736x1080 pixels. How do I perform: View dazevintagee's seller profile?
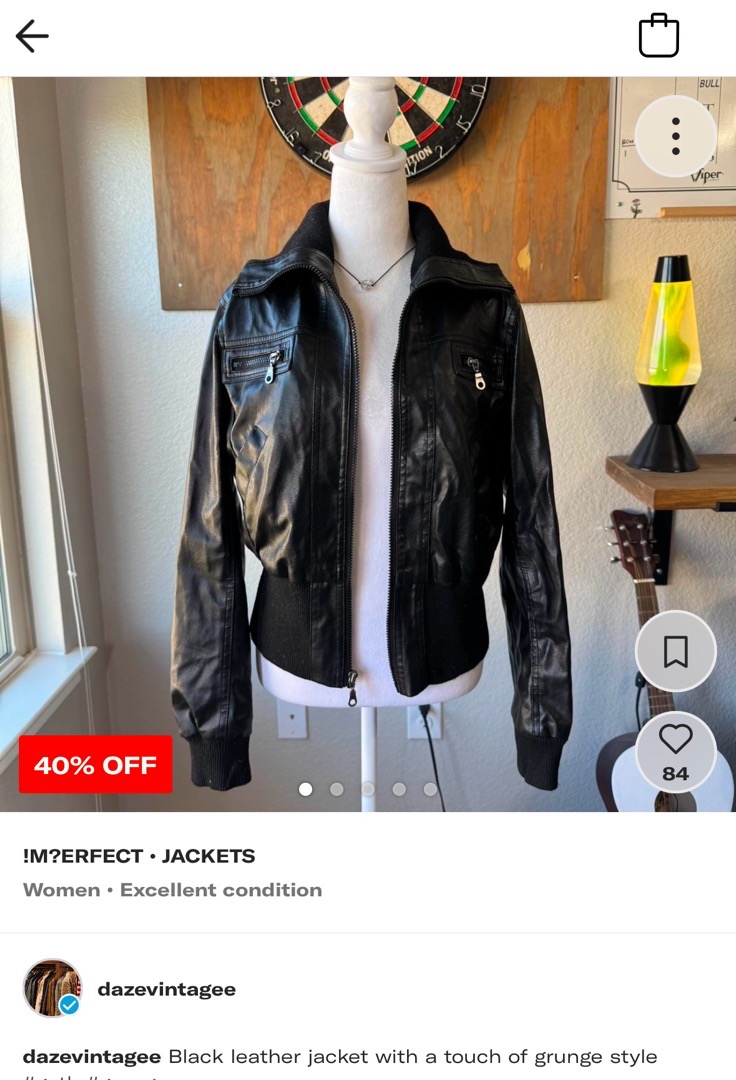166,989
